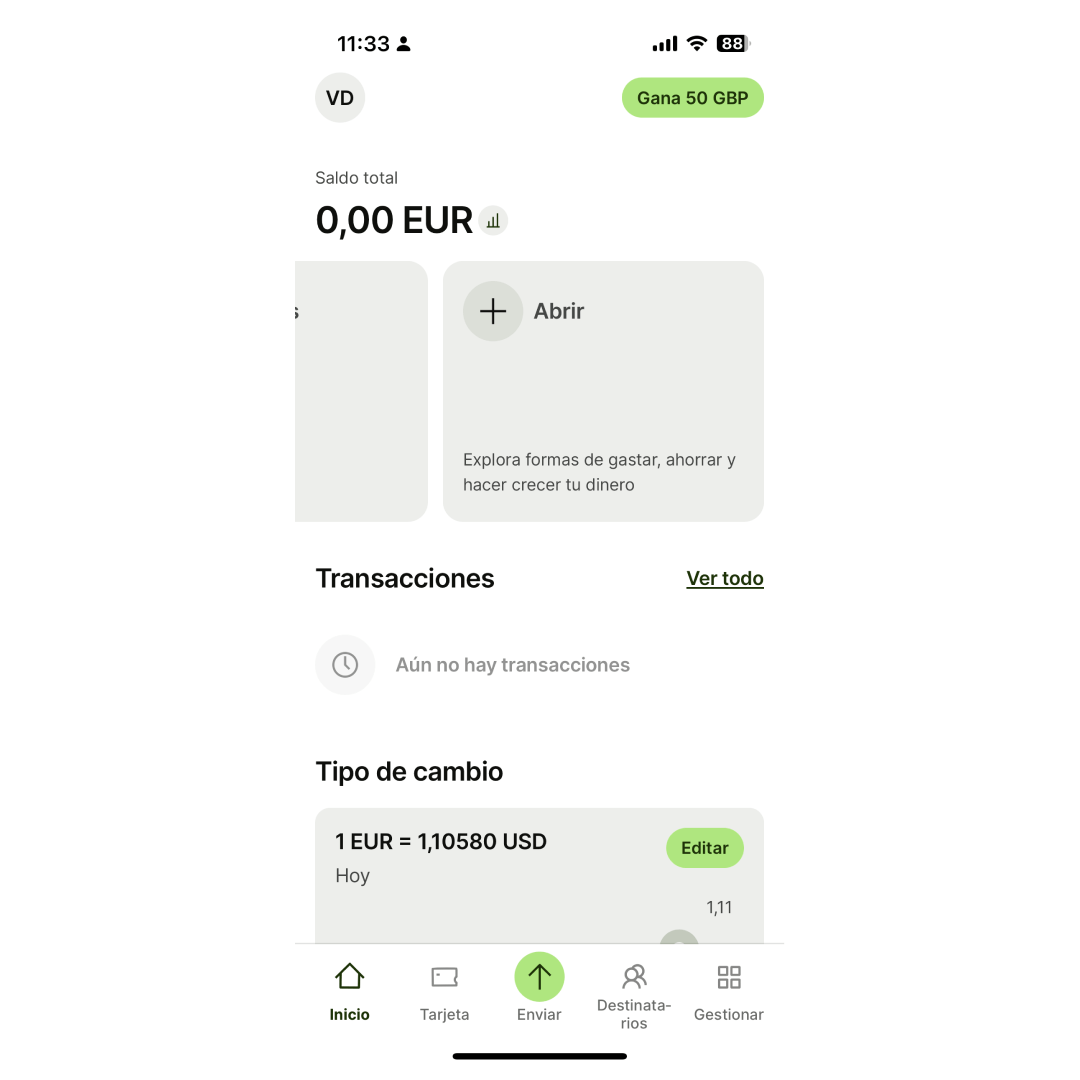Open the VD profile avatar
1080x1080 pixels.
340,98
